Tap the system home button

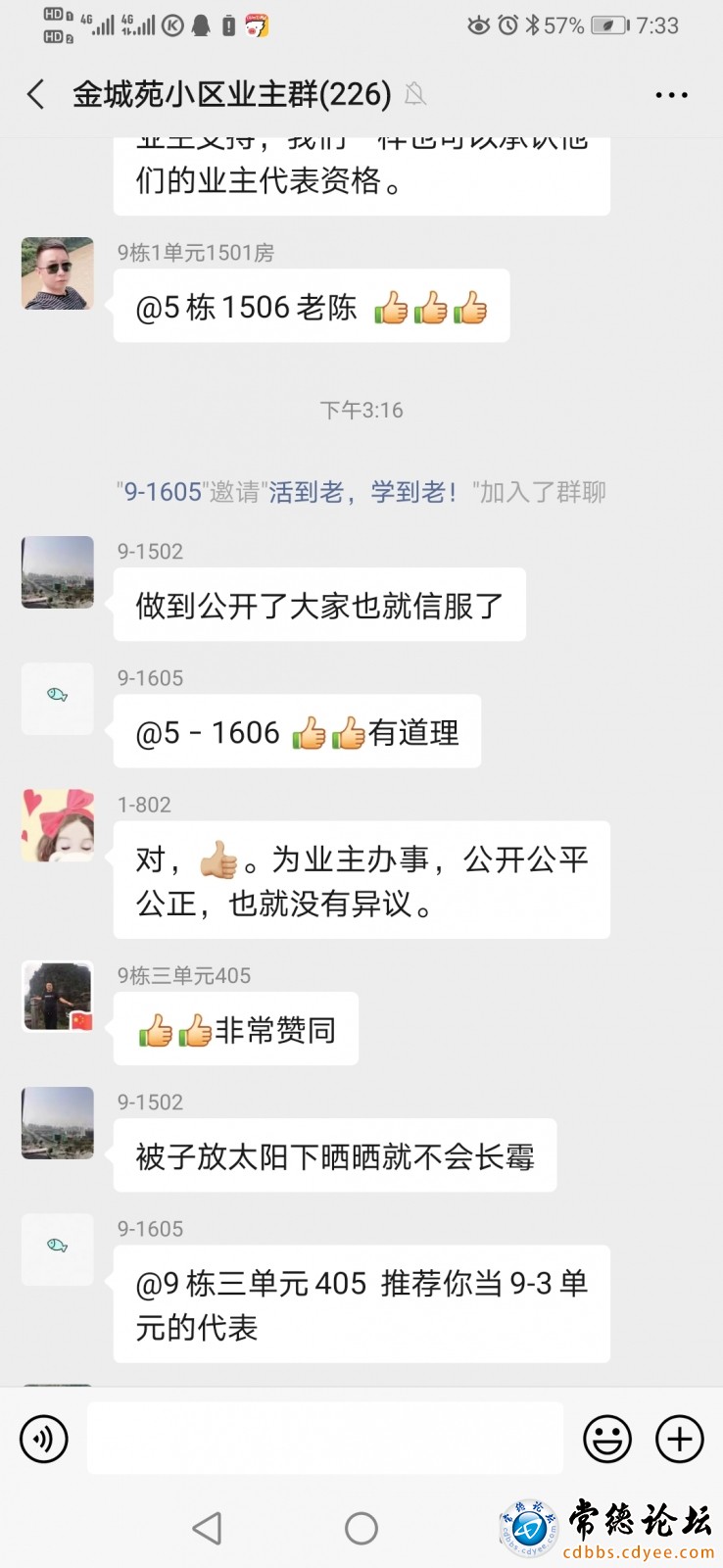tap(361, 1528)
